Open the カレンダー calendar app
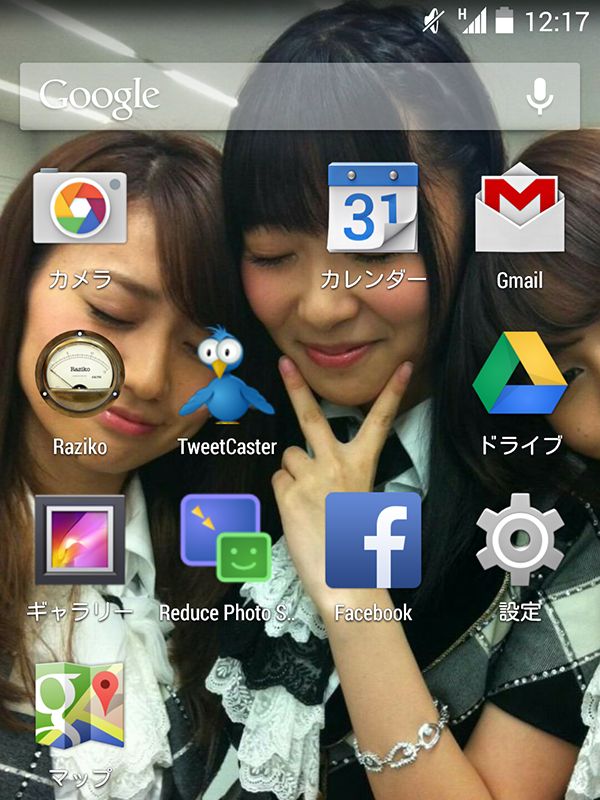 tap(373, 212)
